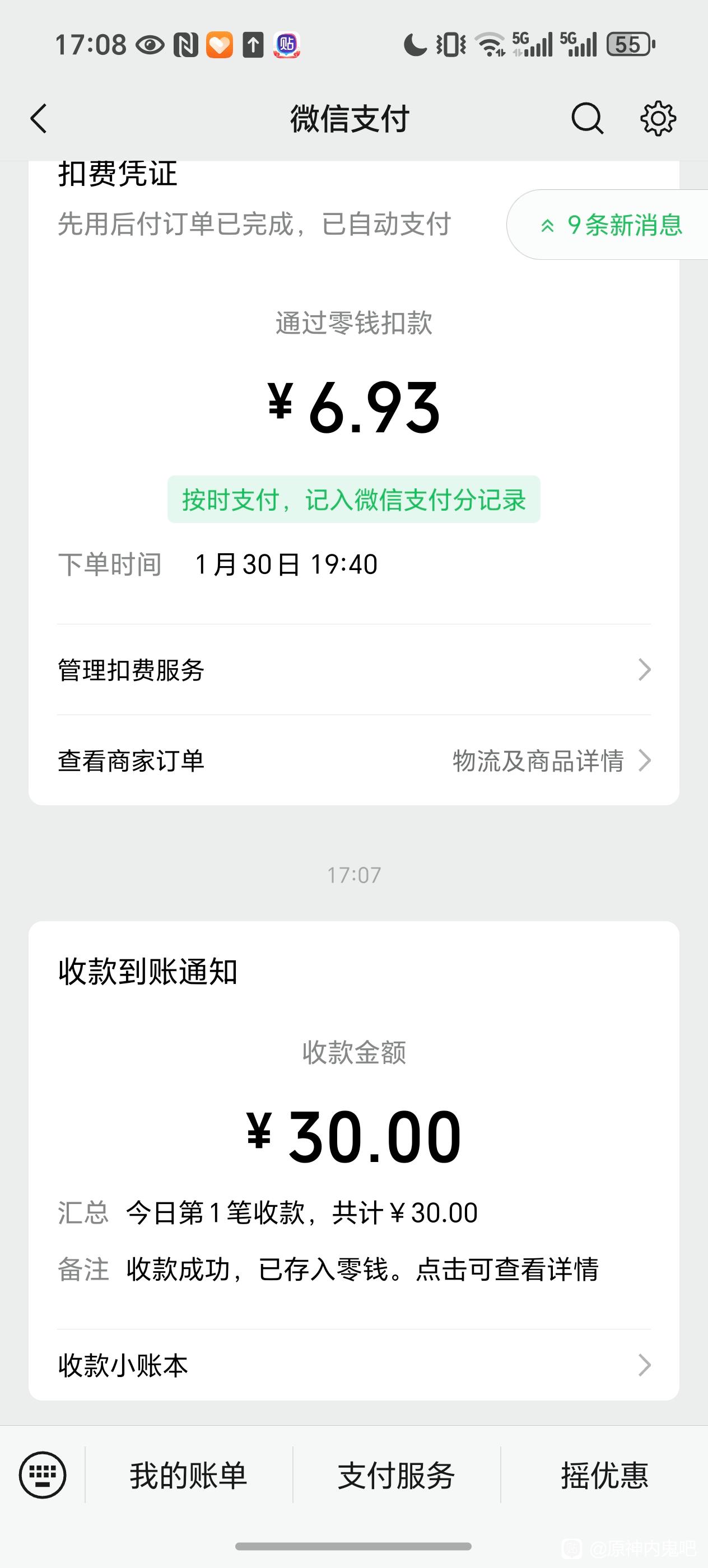The width and height of the screenshot is (708, 1568).
Task: Open 查看商家订单
Action: pyautogui.click(x=353, y=760)
